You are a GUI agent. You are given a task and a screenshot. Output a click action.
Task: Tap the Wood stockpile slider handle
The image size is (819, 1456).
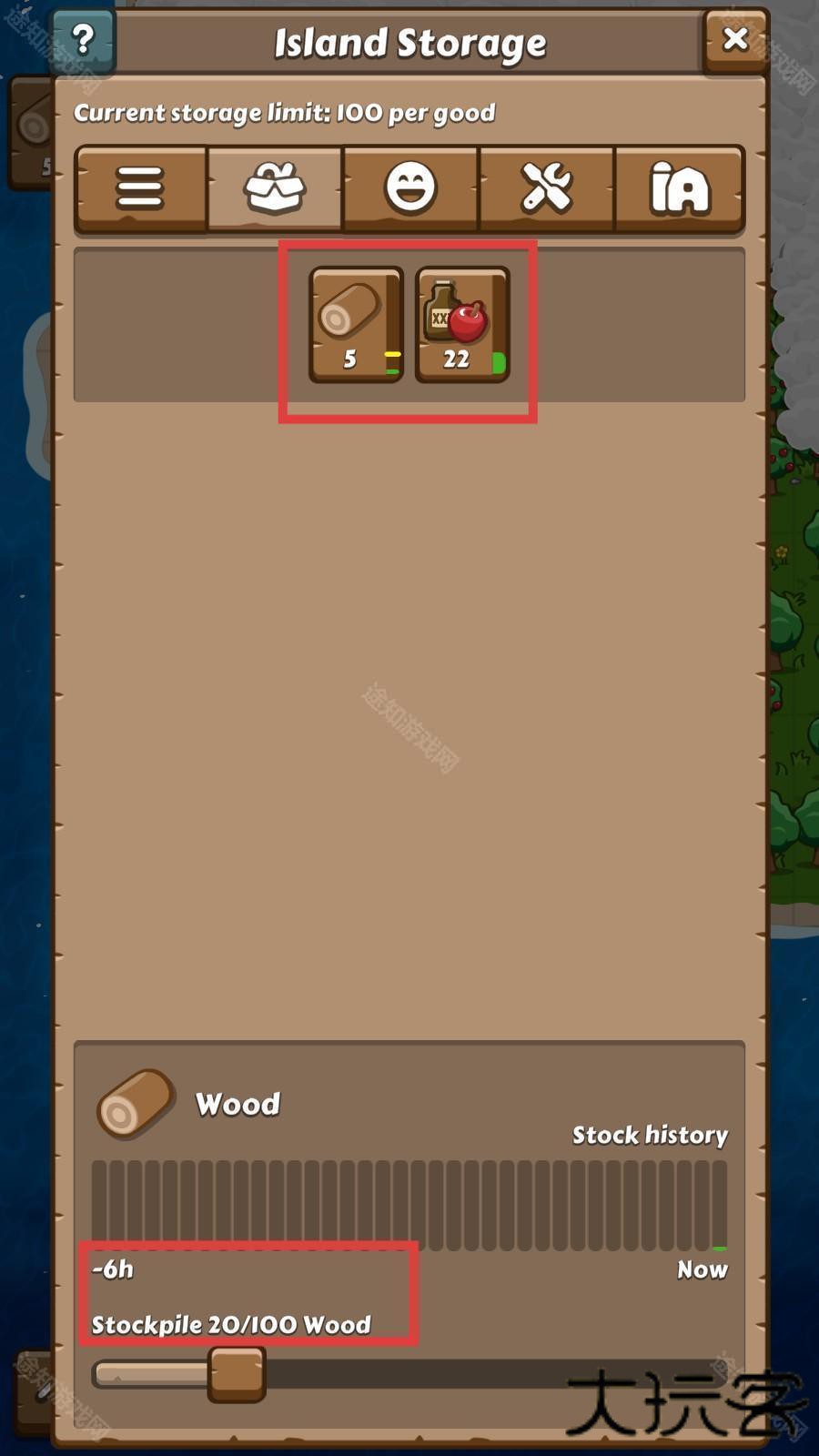(237, 1374)
